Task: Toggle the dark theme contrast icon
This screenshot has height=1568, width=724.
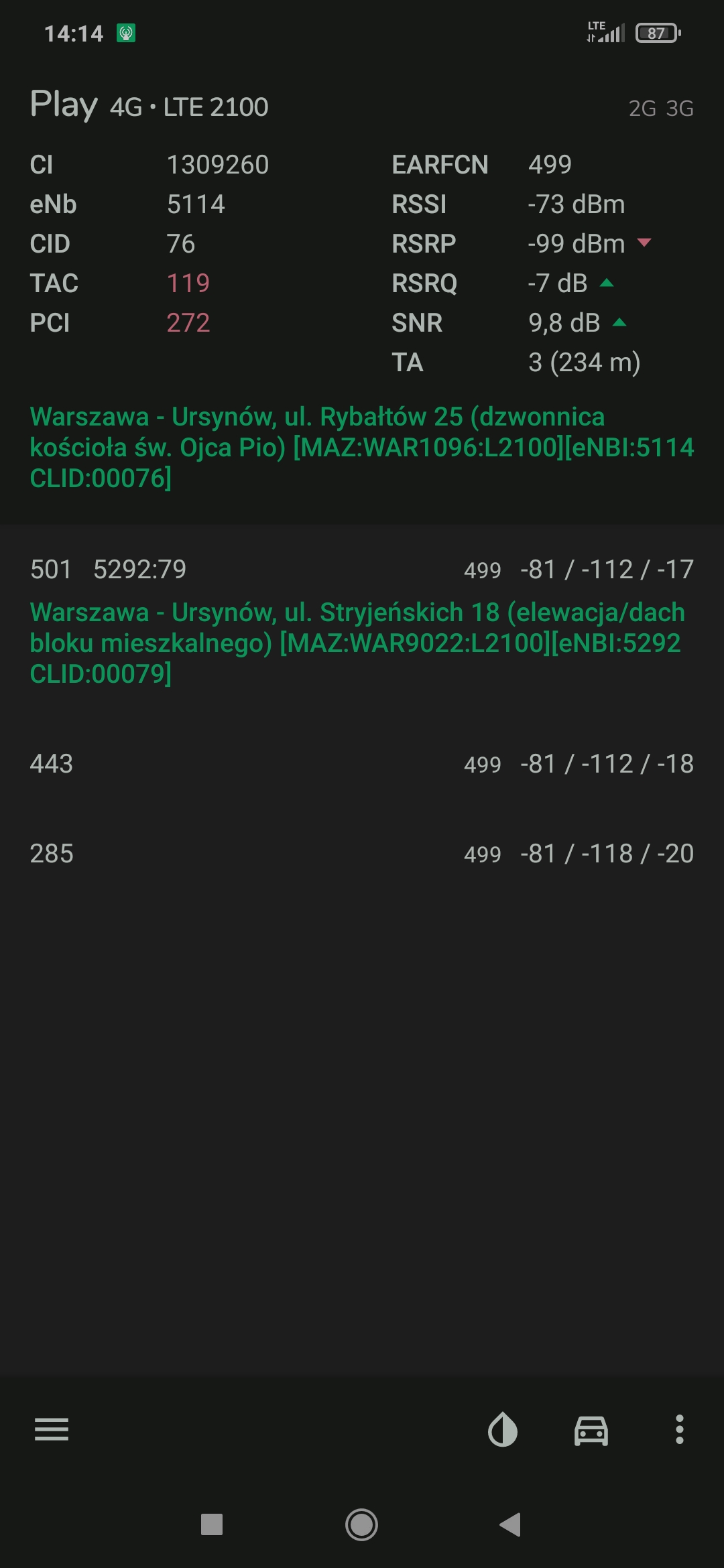Action: pyautogui.click(x=503, y=1430)
